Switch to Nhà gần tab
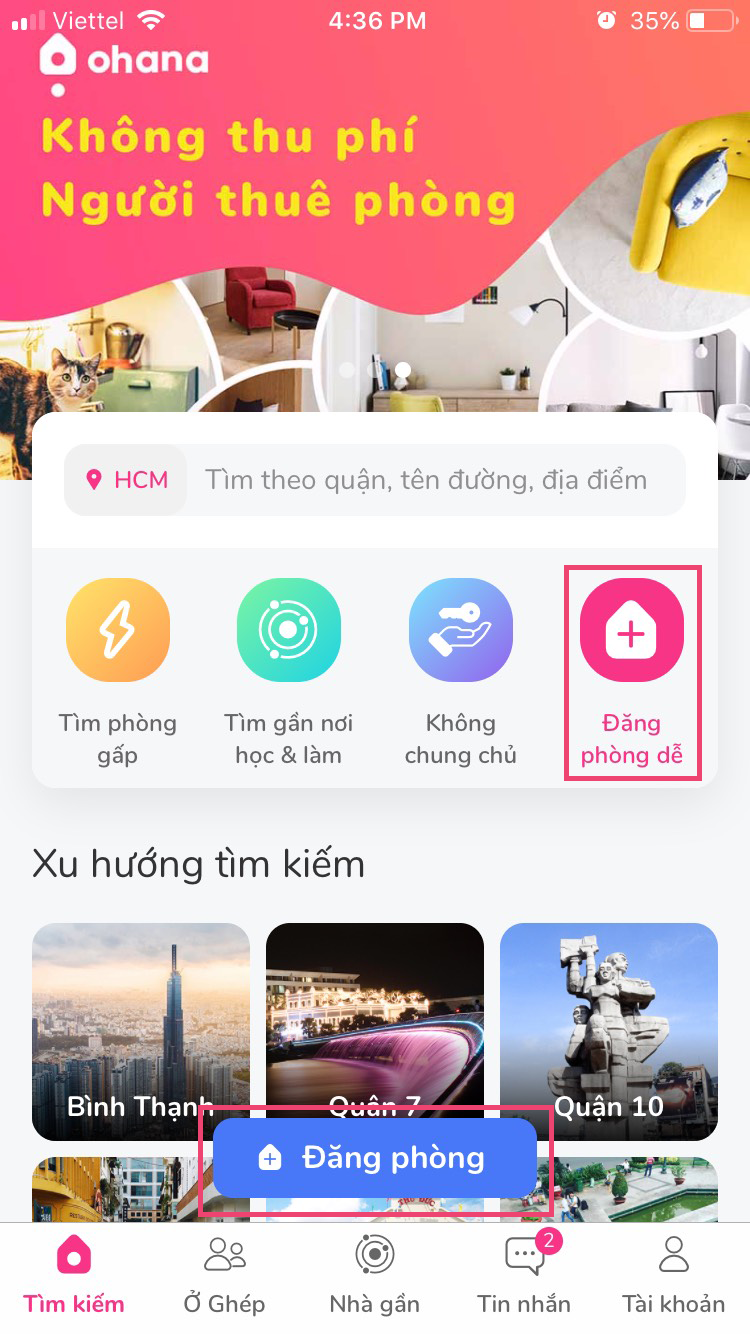 pos(375,1276)
